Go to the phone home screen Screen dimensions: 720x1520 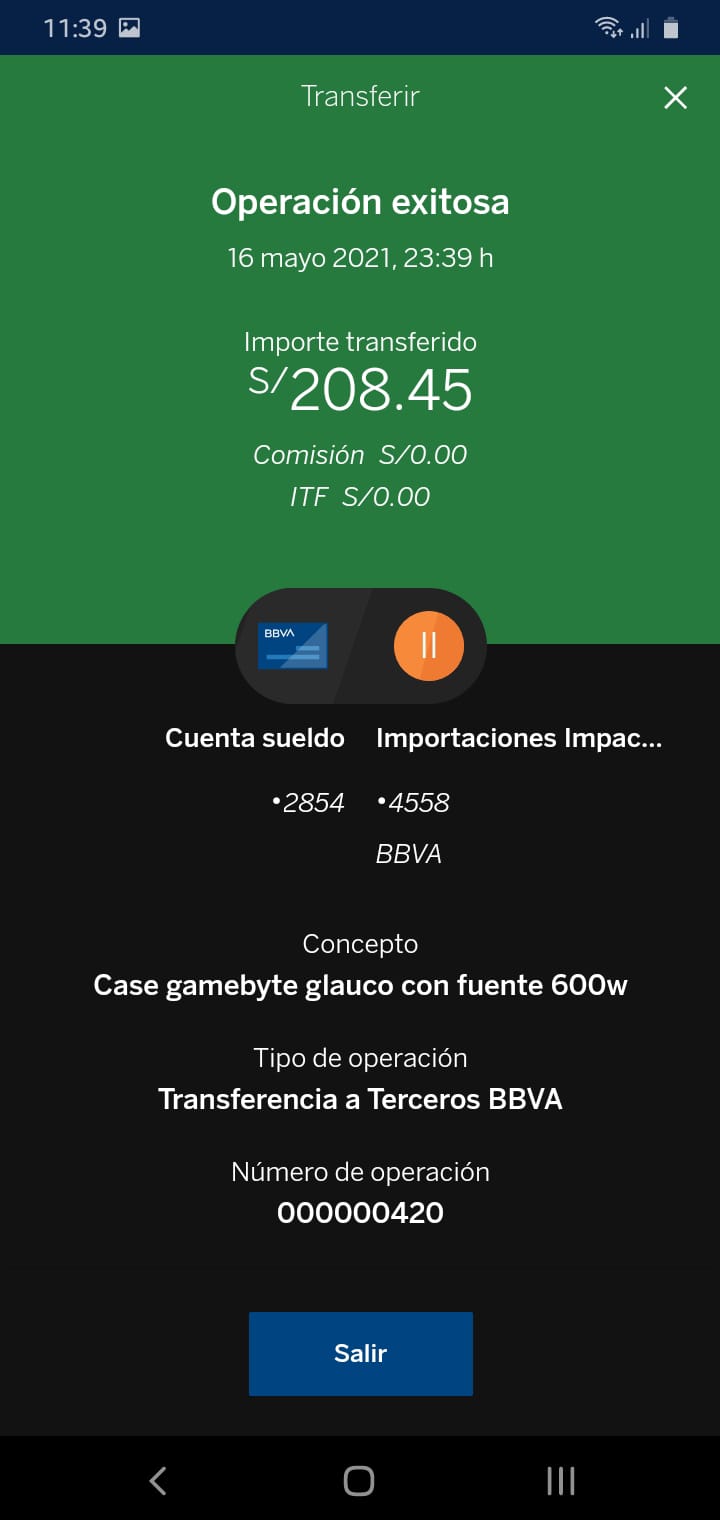tap(359, 1481)
